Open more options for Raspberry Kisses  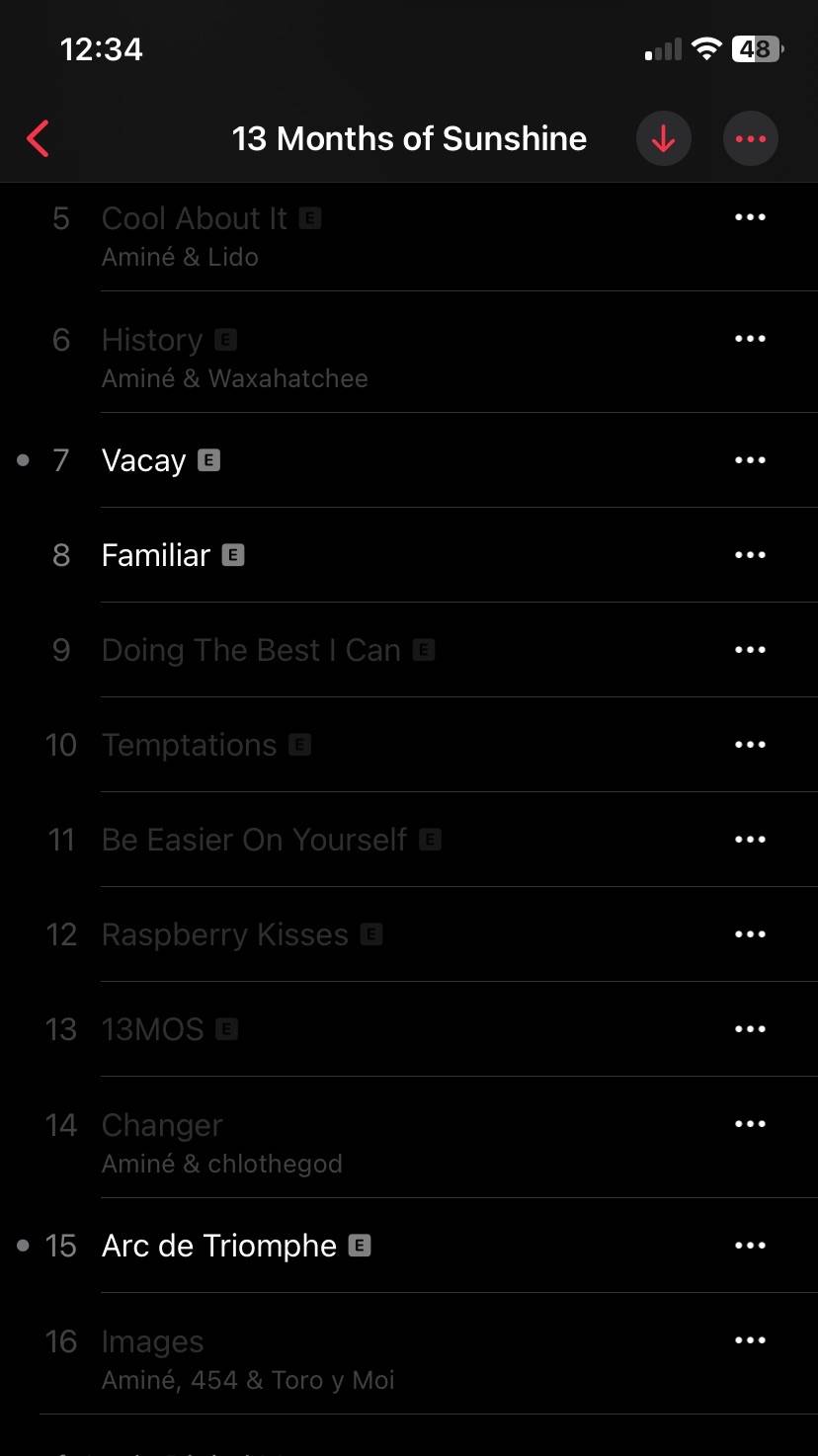750,934
